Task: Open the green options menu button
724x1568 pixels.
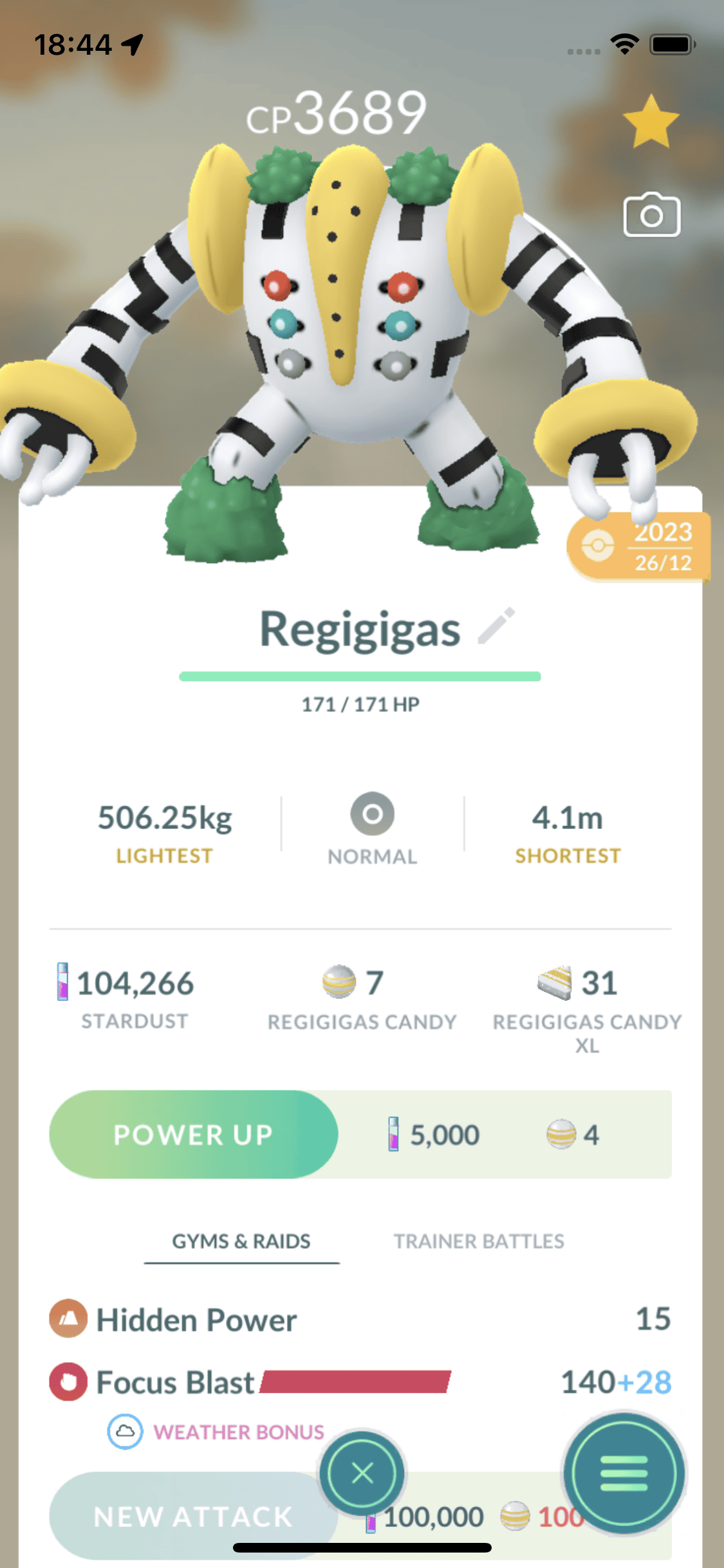Action: tap(623, 1473)
